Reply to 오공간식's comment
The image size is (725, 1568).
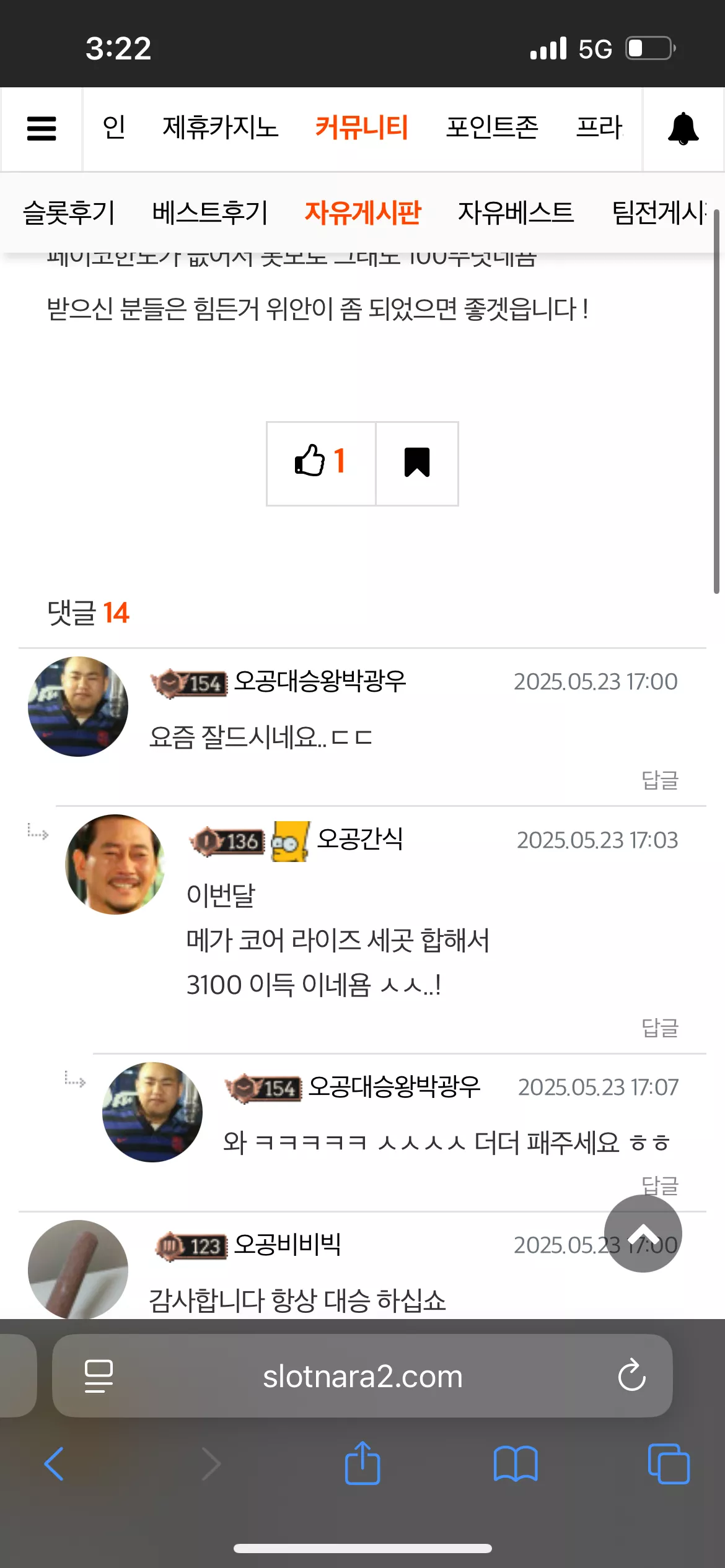click(x=660, y=1027)
